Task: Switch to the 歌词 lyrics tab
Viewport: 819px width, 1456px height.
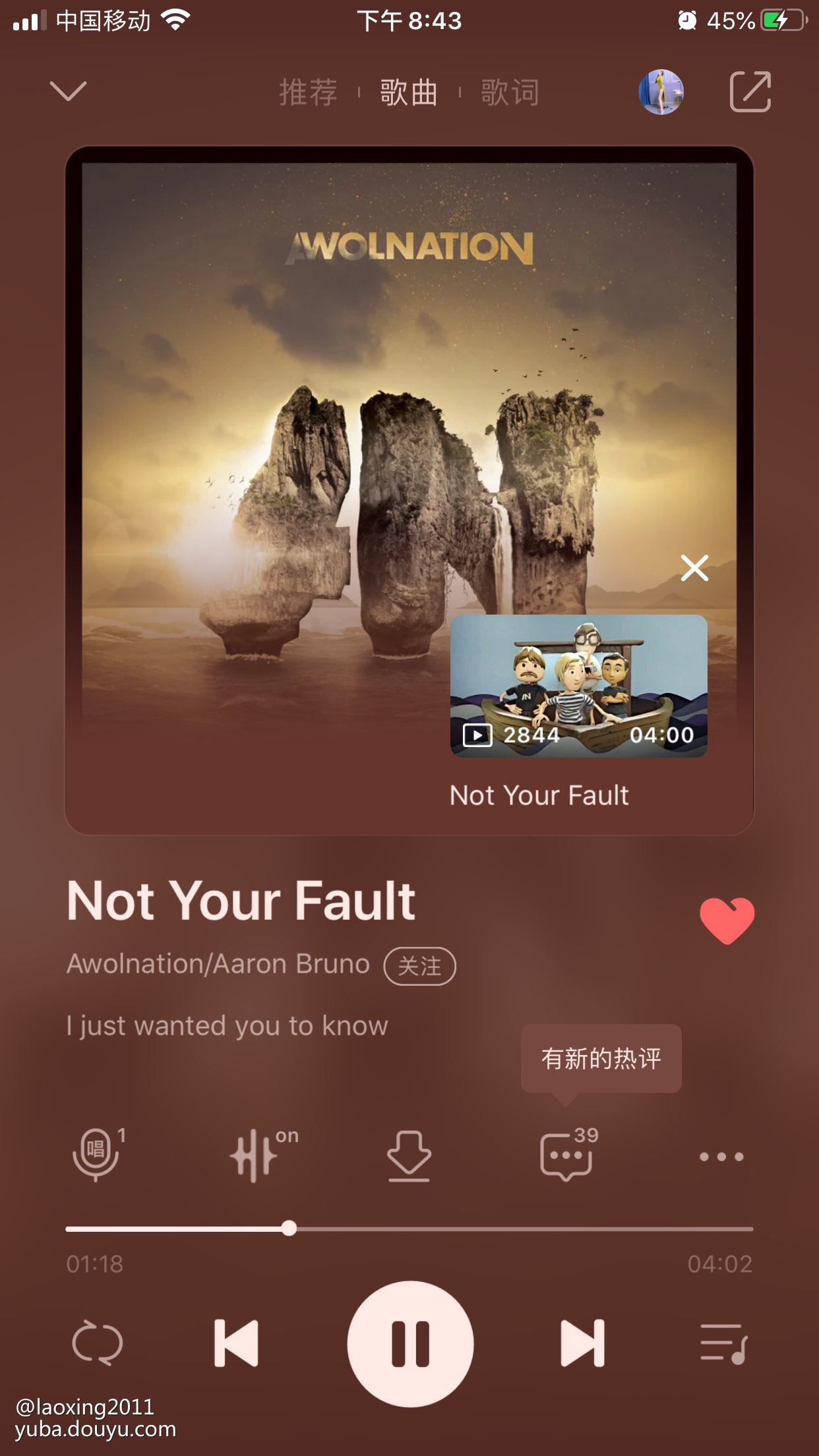Action: point(510,92)
